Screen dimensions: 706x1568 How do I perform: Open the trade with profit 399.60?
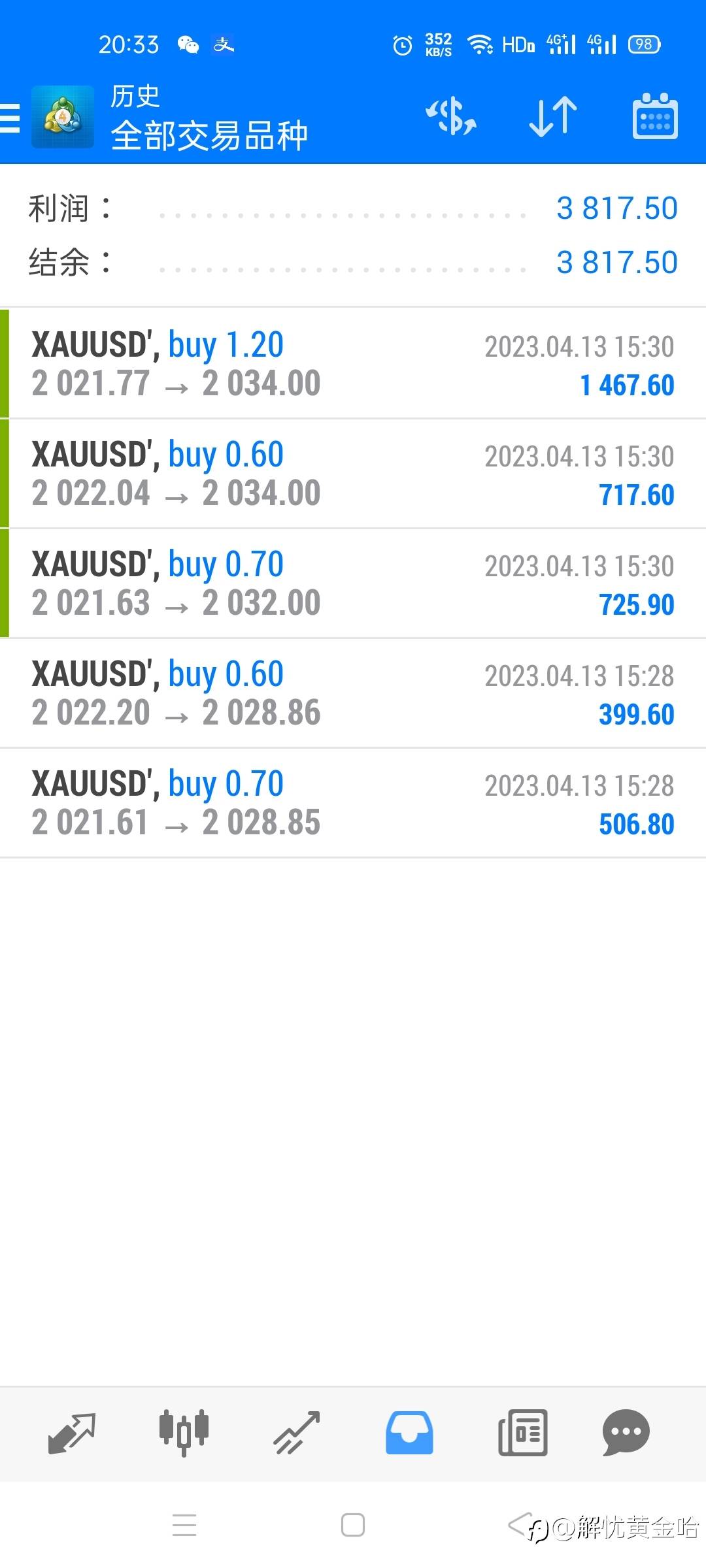coord(353,693)
